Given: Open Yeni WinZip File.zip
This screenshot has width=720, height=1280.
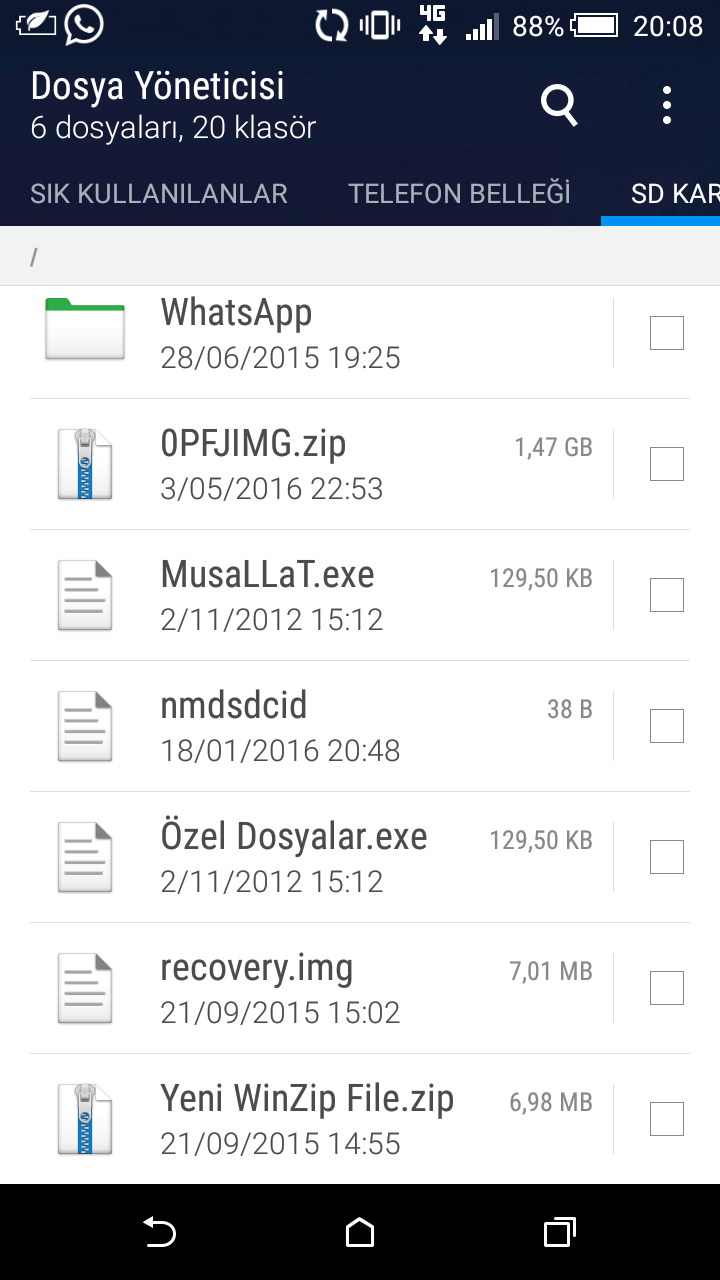Looking at the screenshot, I should (x=320, y=1119).
